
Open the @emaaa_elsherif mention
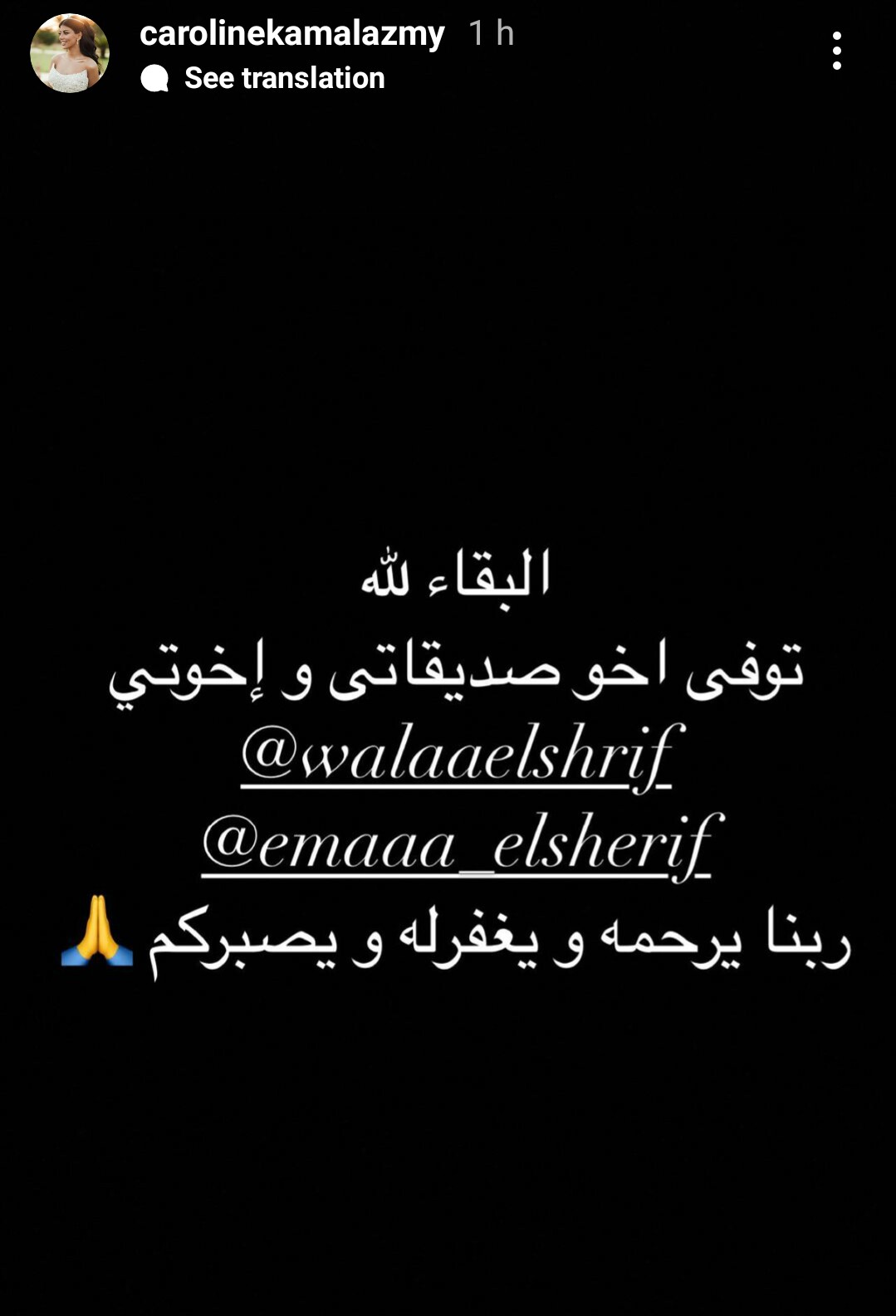click(x=459, y=845)
